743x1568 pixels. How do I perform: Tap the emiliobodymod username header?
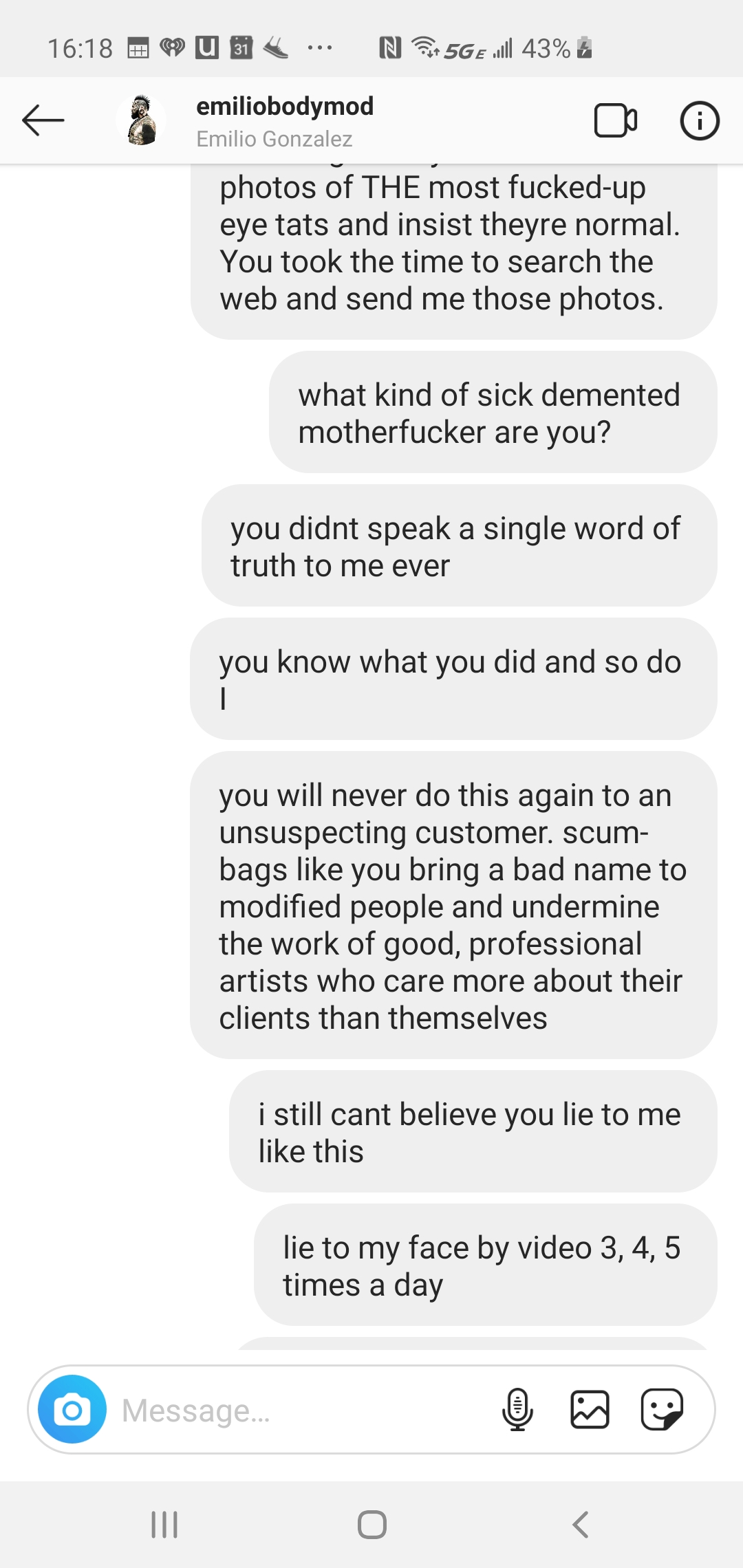tap(285, 107)
